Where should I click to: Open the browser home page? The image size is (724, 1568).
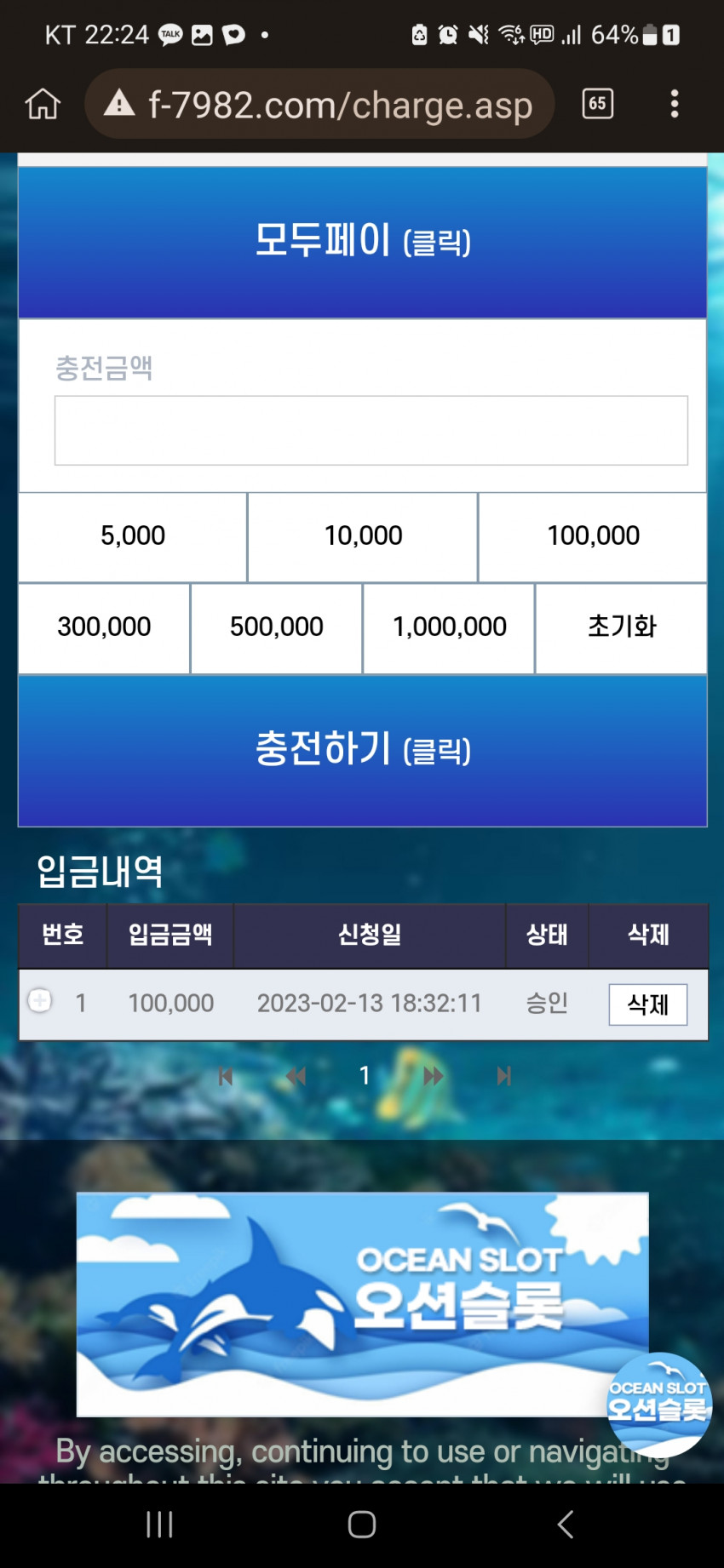[42, 104]
